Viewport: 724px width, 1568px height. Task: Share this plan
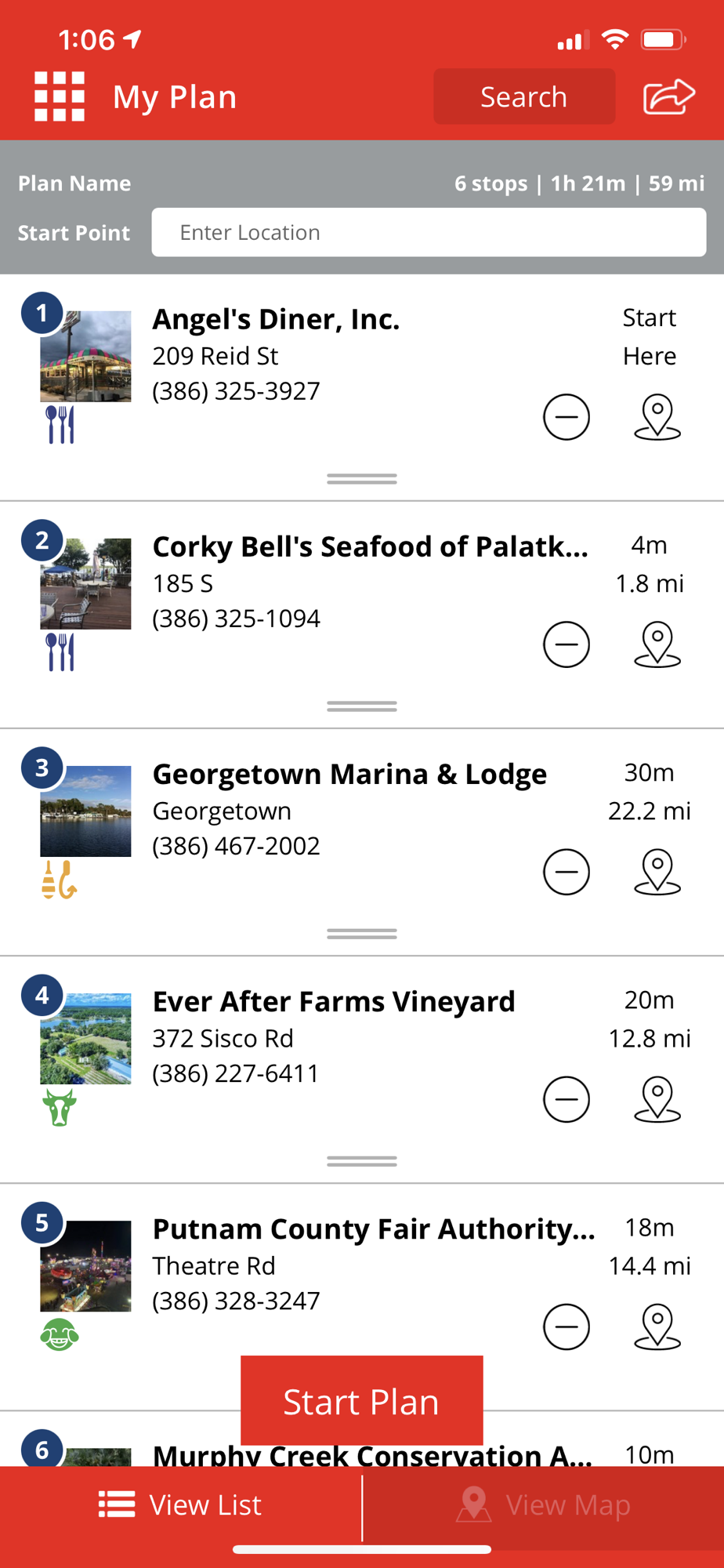click(668, 97)
